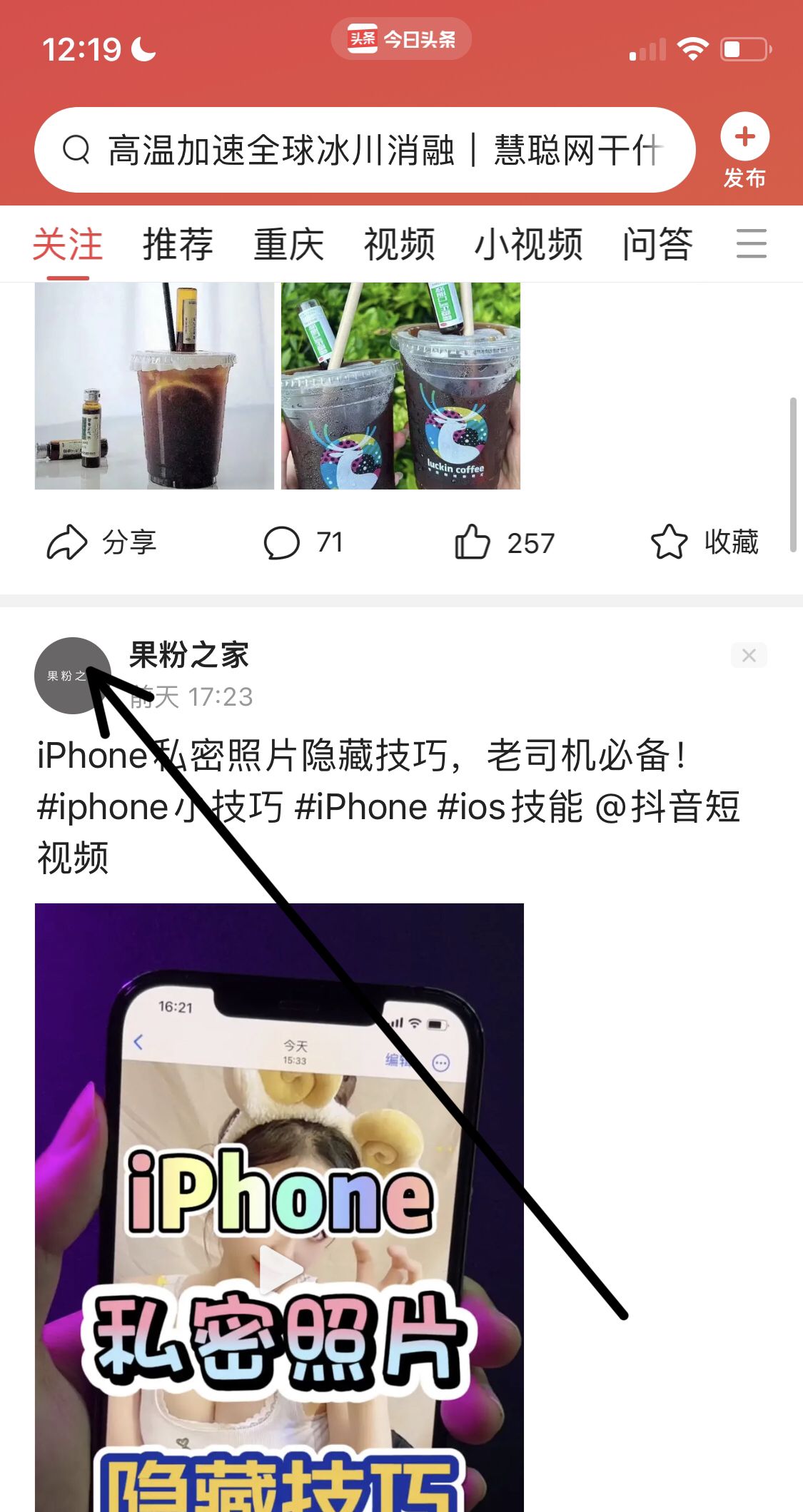Dismiss the 果粉之家 post with X

pos(749,655)
